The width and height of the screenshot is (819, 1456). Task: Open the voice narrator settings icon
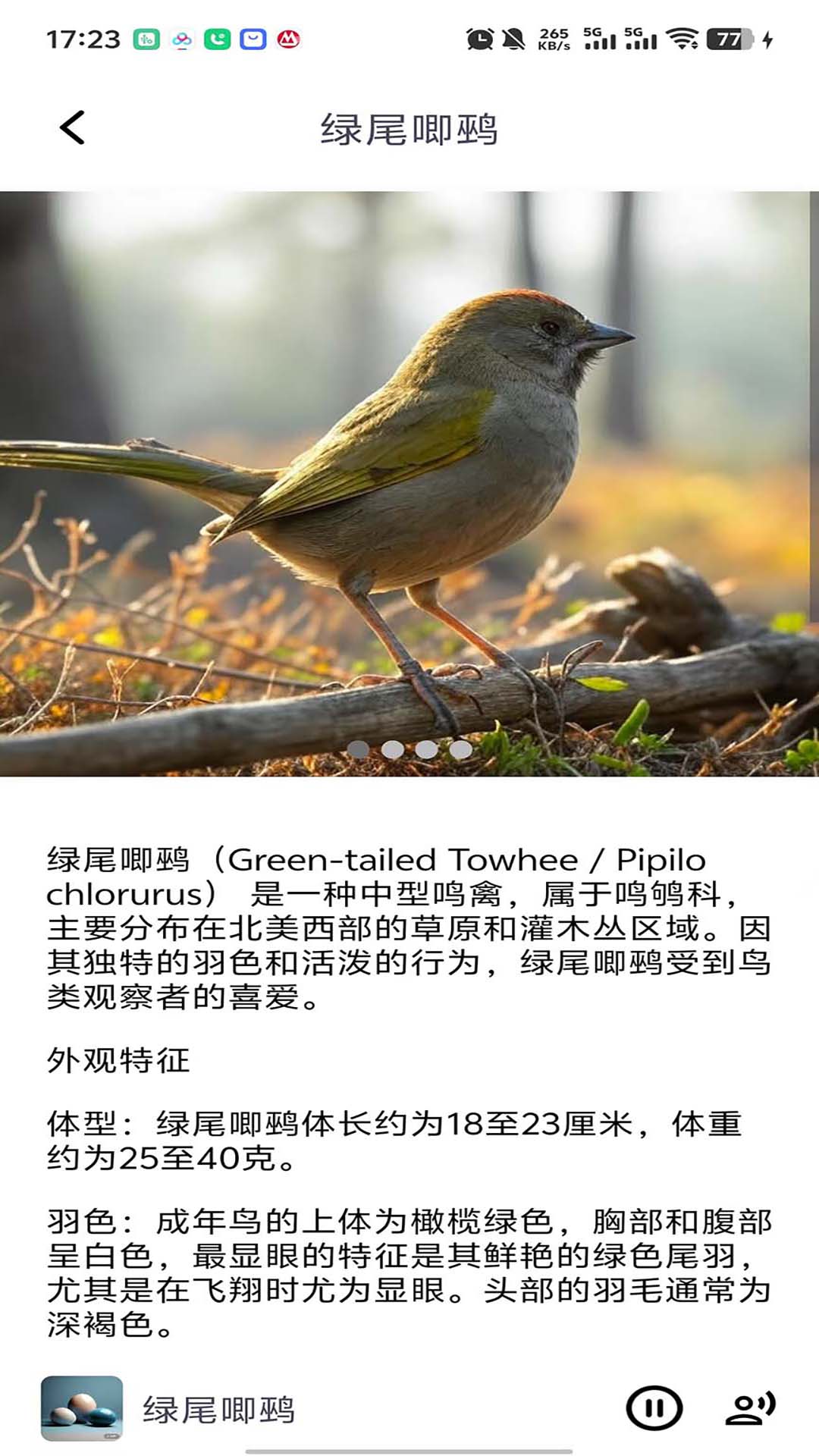pyautogui.click(x=750, y=1408)
